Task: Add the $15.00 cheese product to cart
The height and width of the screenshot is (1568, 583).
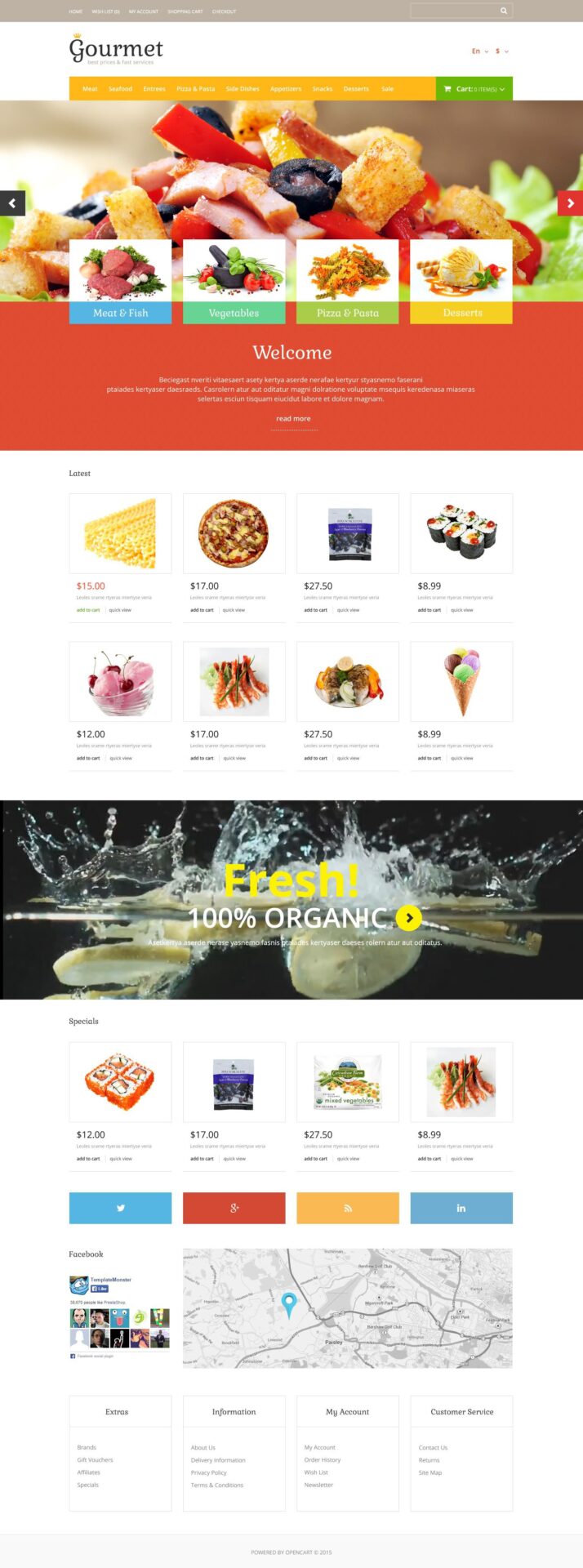Action: (x=88, y=610)
